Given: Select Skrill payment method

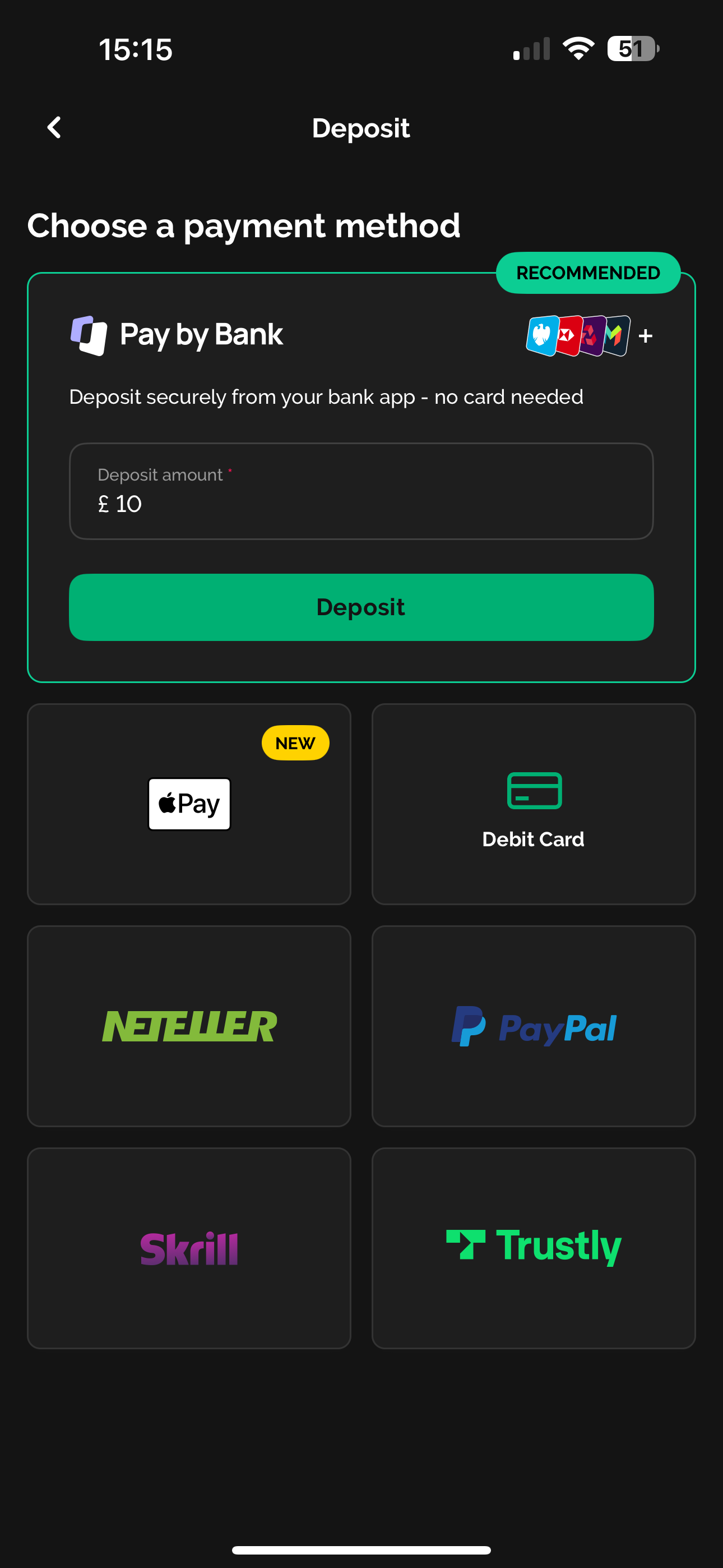Looking at the screenshot, I should click(x=189, y=1247).
